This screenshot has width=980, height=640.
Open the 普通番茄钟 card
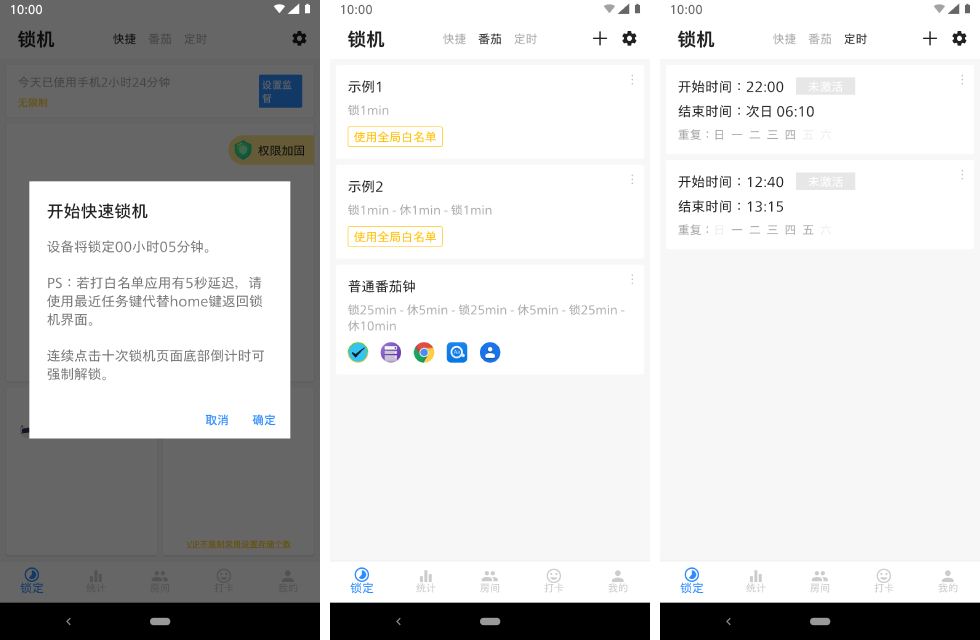pyautogui.click(x=489, y=319)
